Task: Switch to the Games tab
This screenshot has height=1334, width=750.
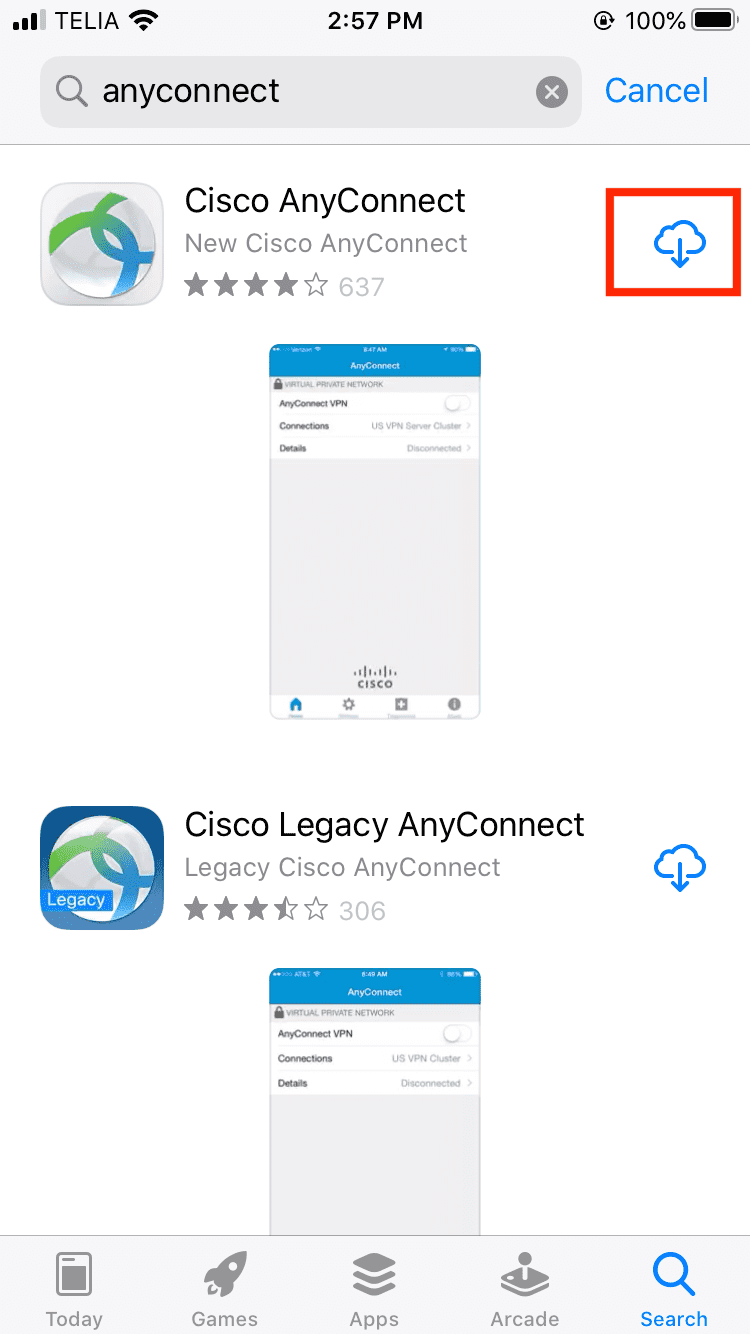Action: pos(225,1289)
